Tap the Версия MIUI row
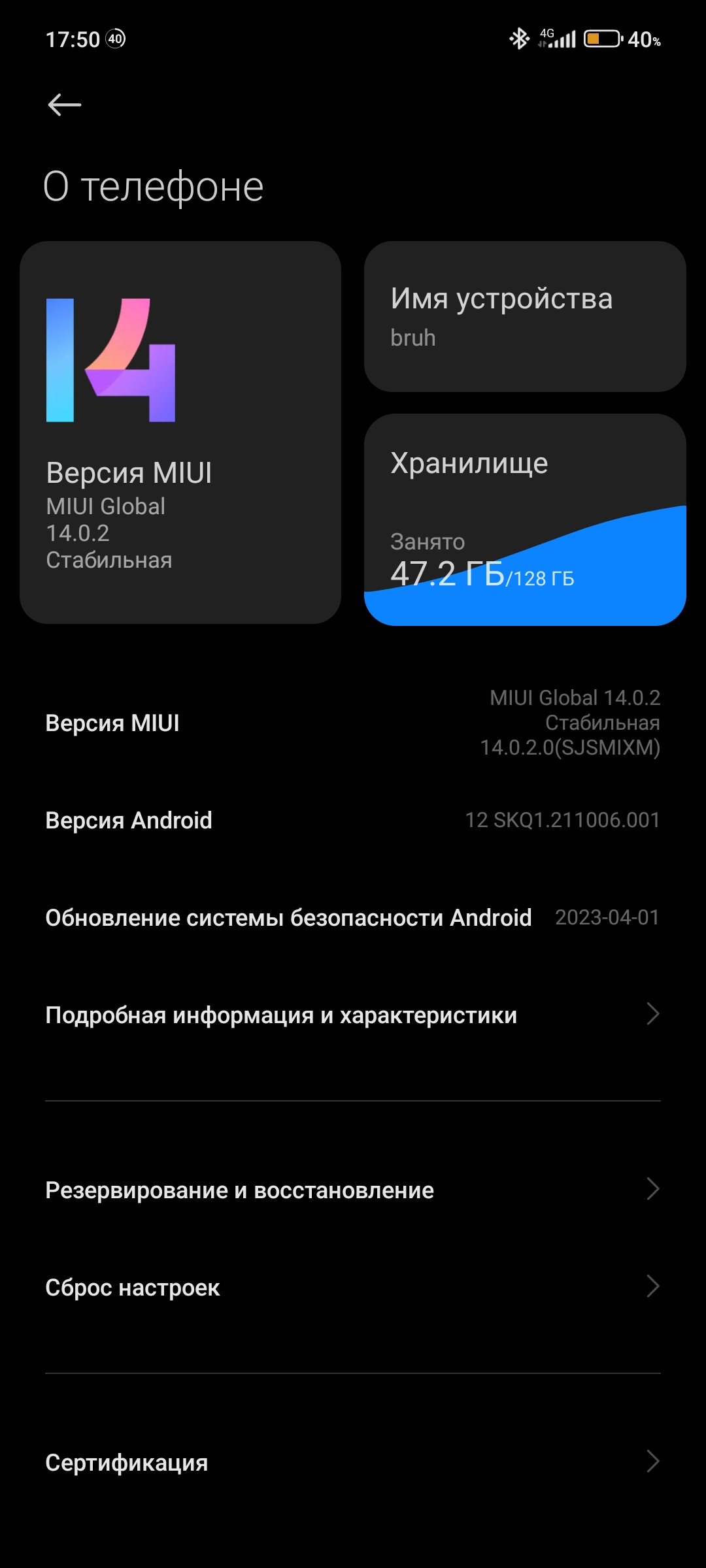The width and height of the screenshot is (706, 1568). pyautogui.click(x=353, y=723)
